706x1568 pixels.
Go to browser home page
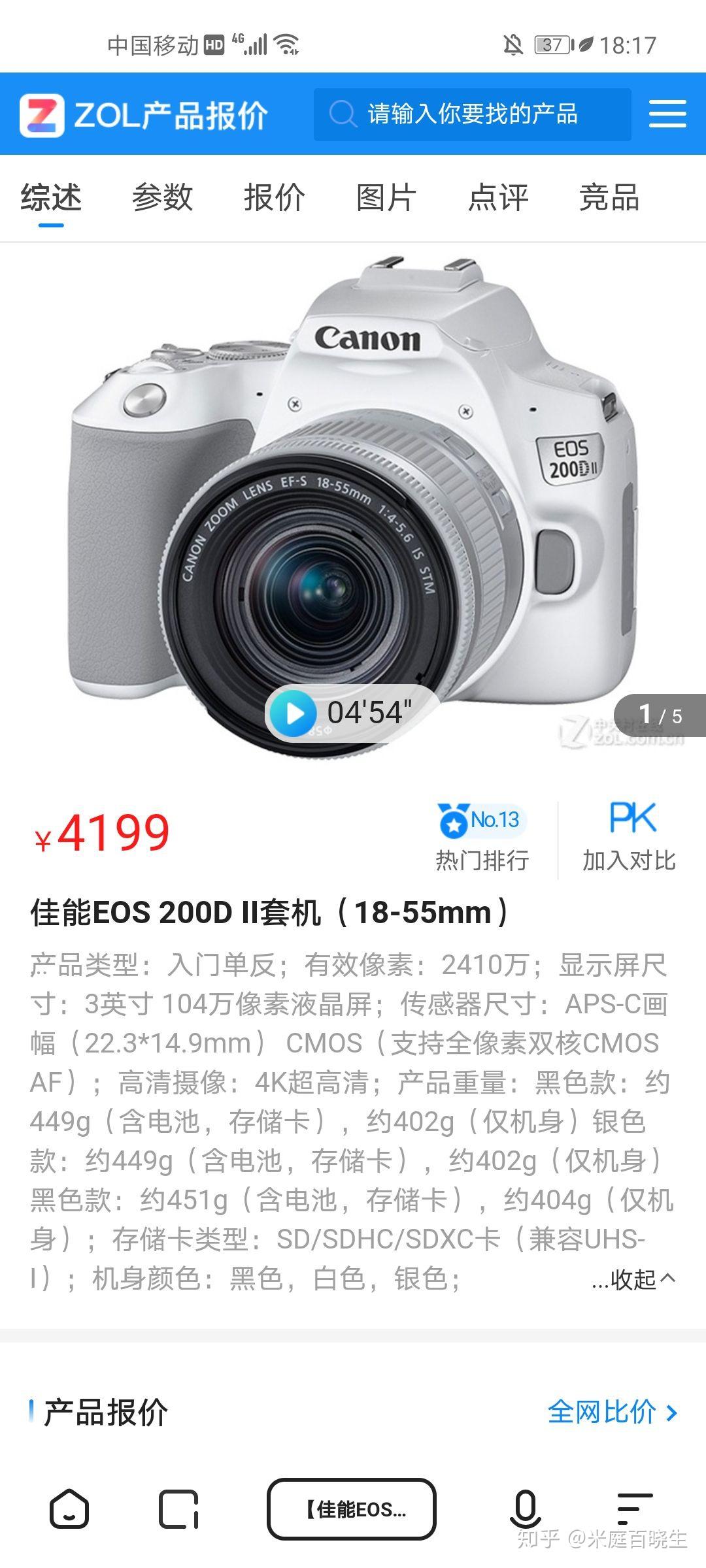(69, 1509)
